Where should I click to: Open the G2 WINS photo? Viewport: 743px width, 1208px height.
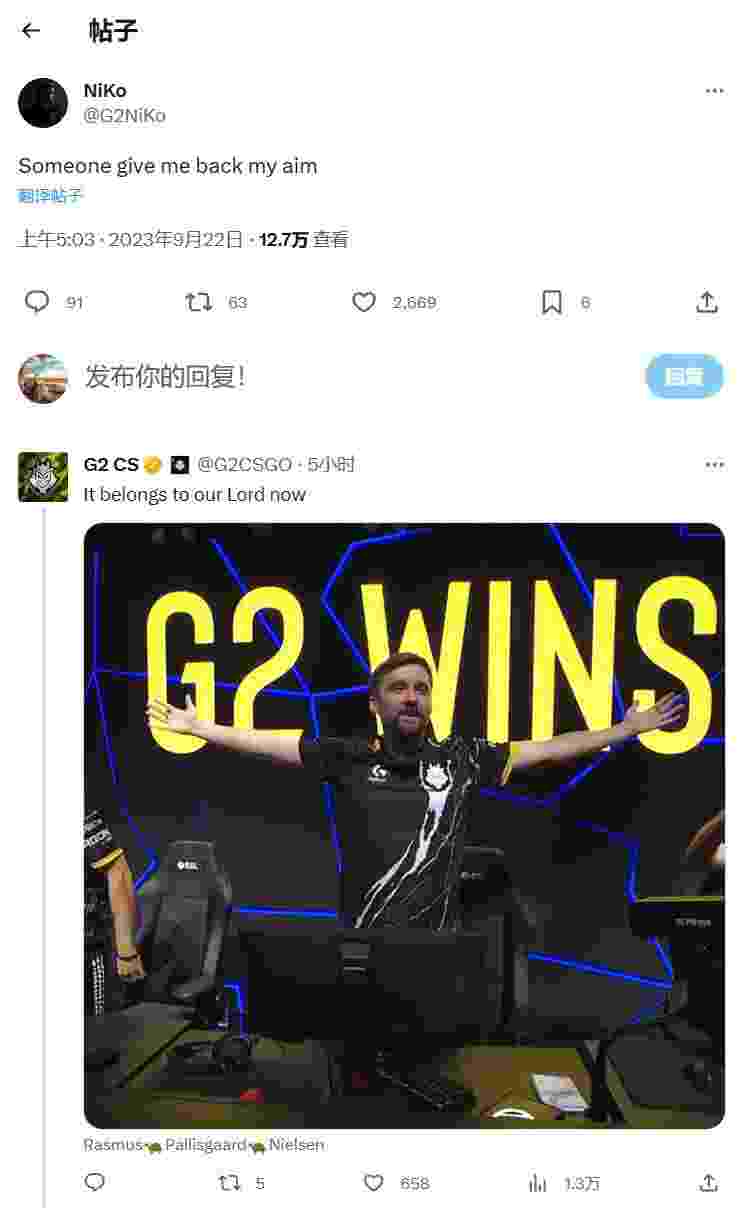(x=404, y=825)
